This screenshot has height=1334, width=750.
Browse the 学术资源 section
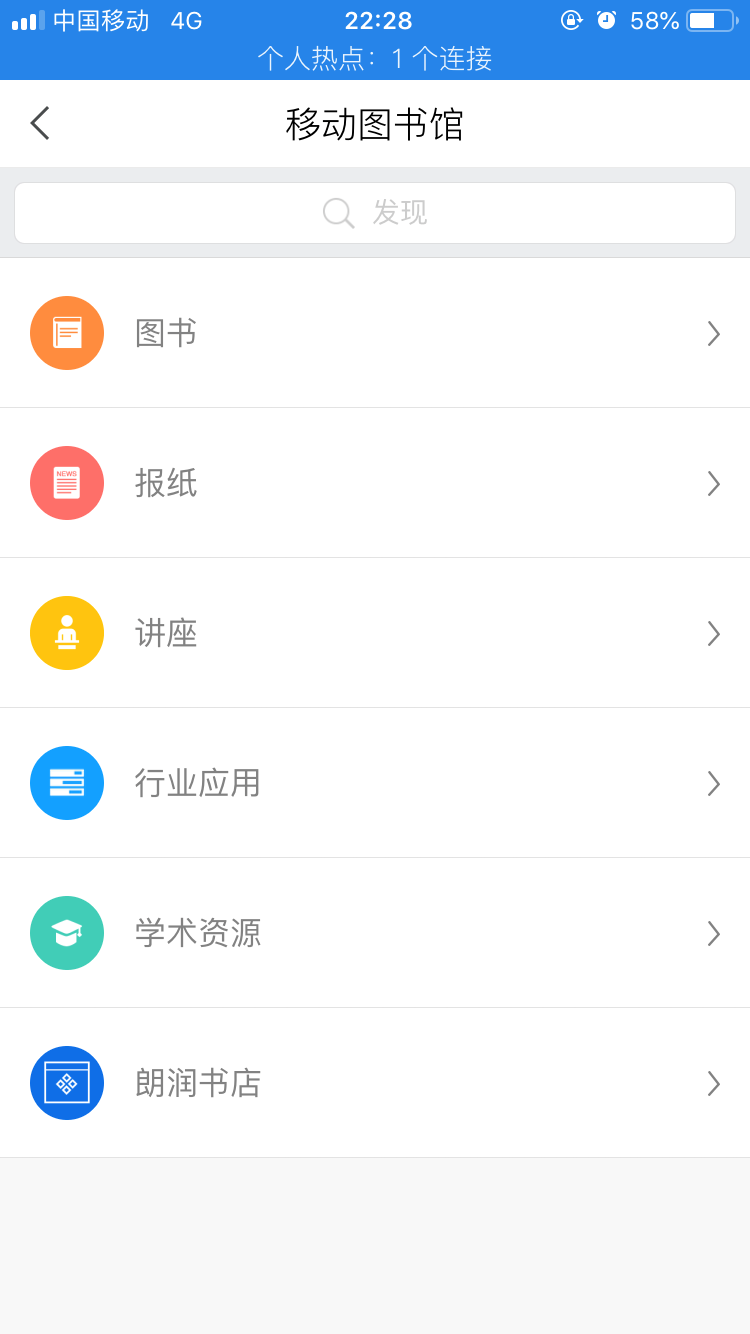(x=375, y=933)
